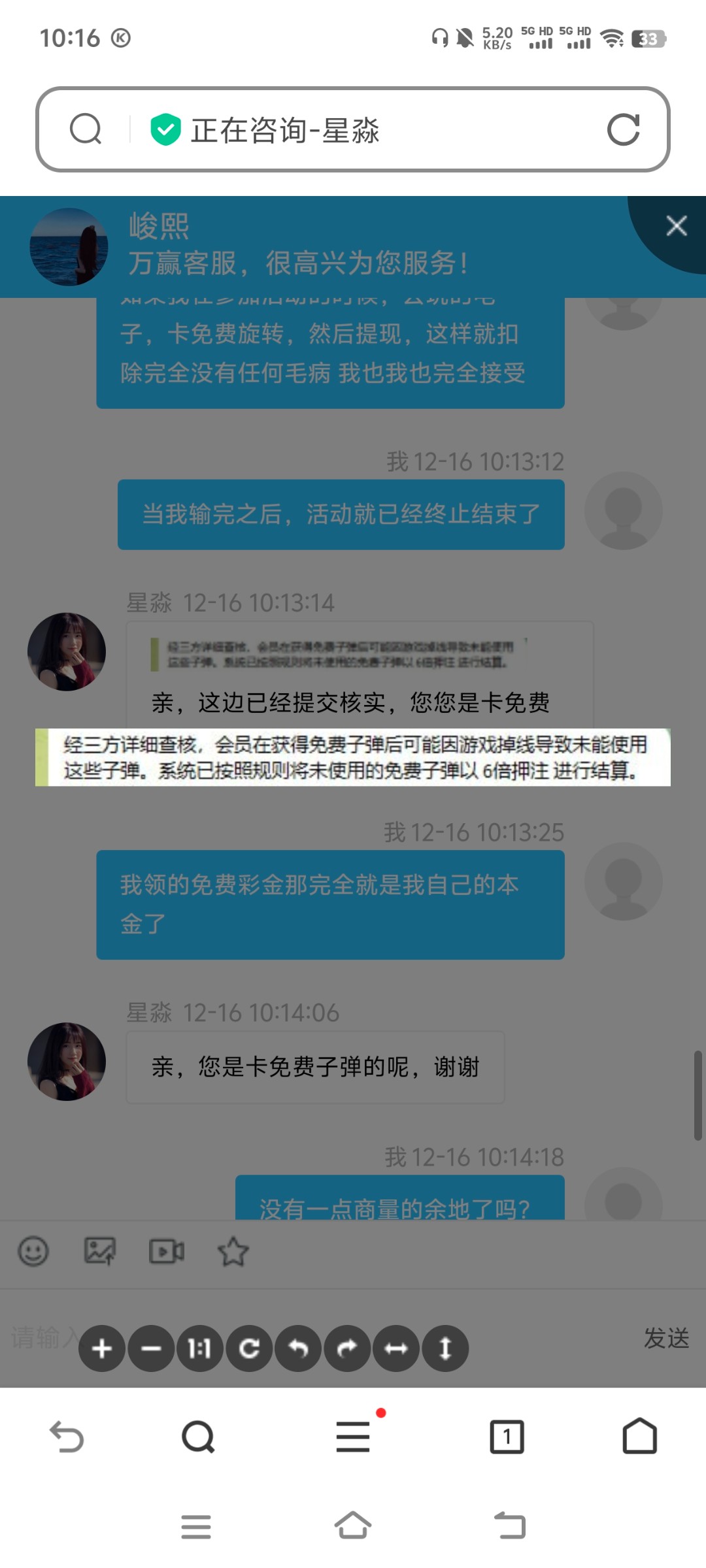Close the customer service banner
Screen dimensions: 706x1568
[x=677, y=226]
